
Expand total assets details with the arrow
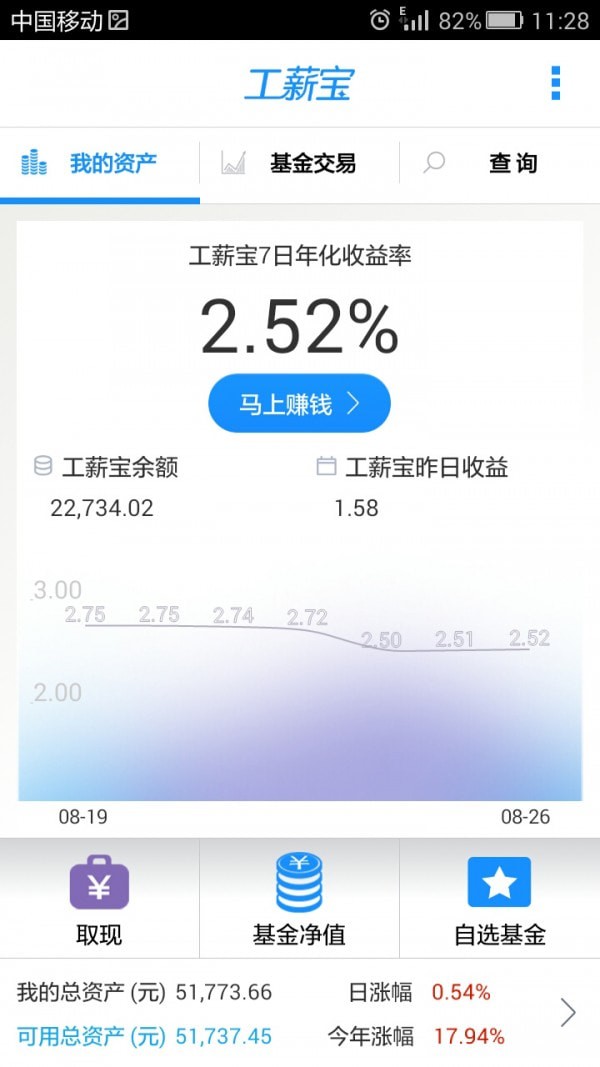[x=568, y=1013]
